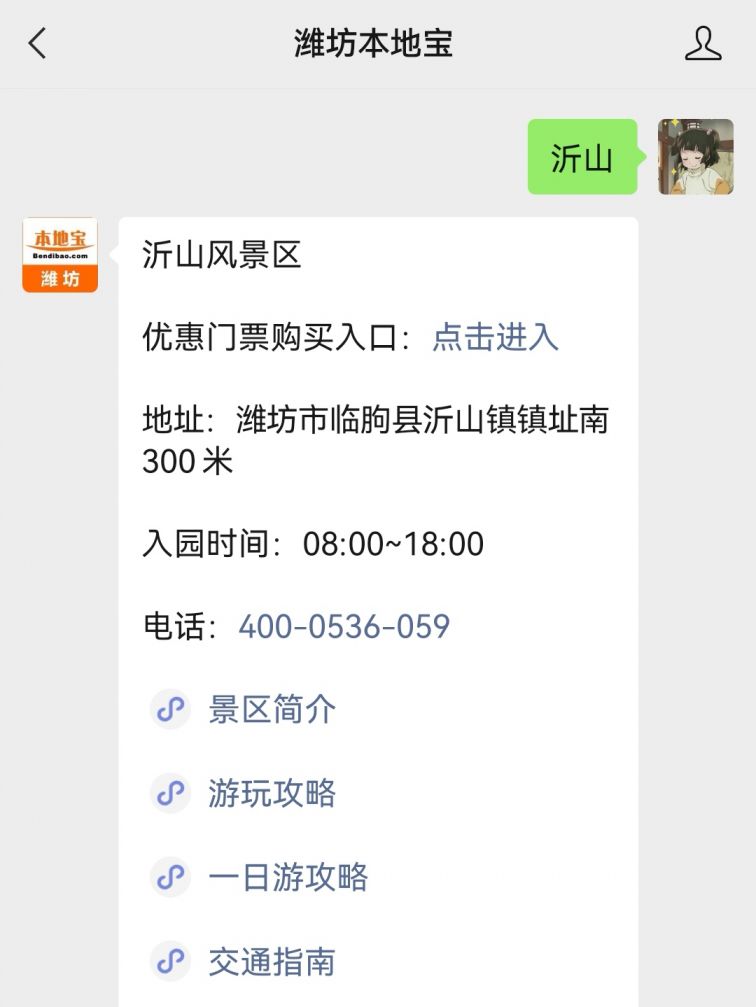This screenshot has height=1007, width=756.
Task: Open the account profile icon
Action: [703, 44]
